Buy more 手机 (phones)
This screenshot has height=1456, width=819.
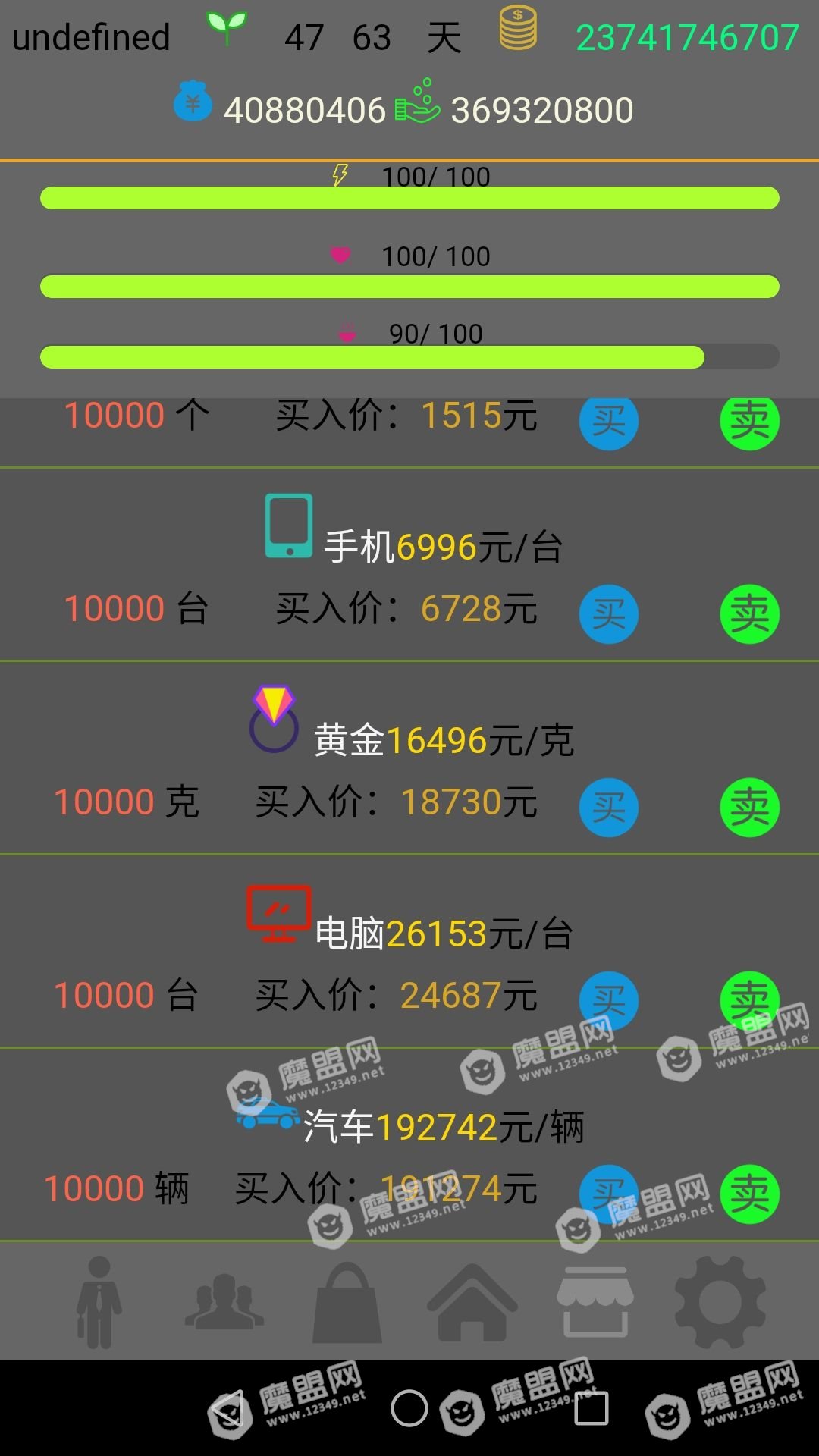(x=608, y=613)
